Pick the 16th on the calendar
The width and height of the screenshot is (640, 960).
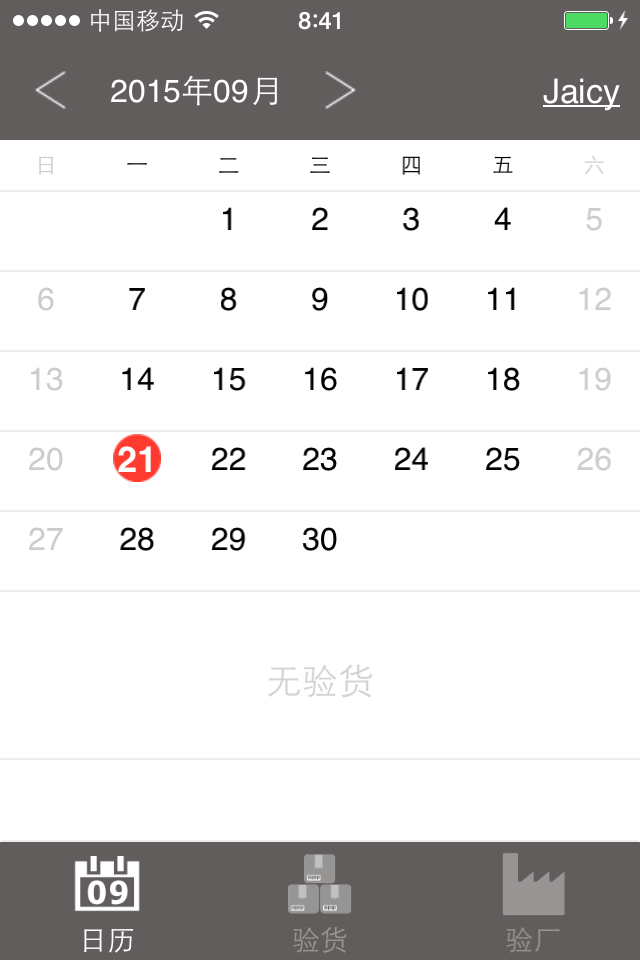click(320, 380)
